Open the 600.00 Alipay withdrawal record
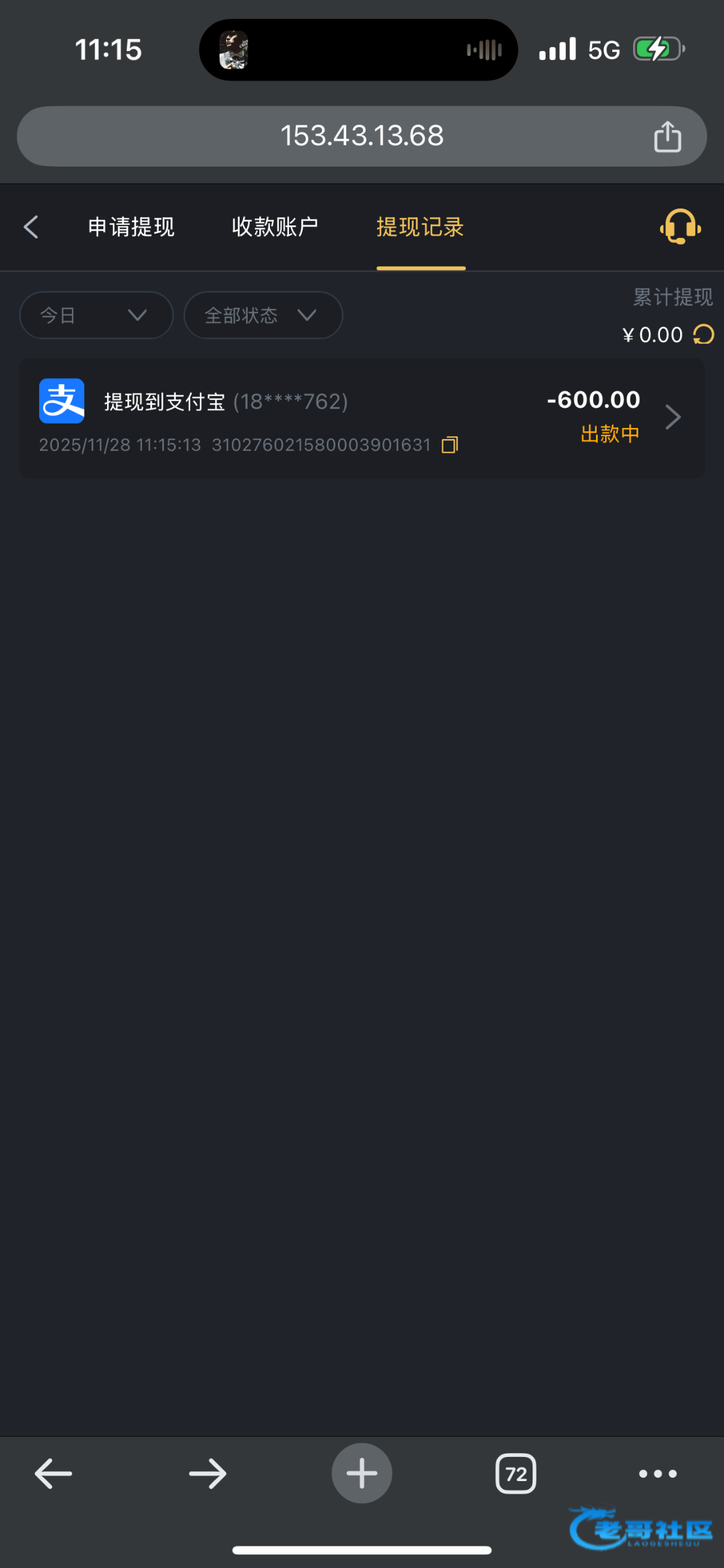This screenshot has width=724, height=1568. point(361,418)
